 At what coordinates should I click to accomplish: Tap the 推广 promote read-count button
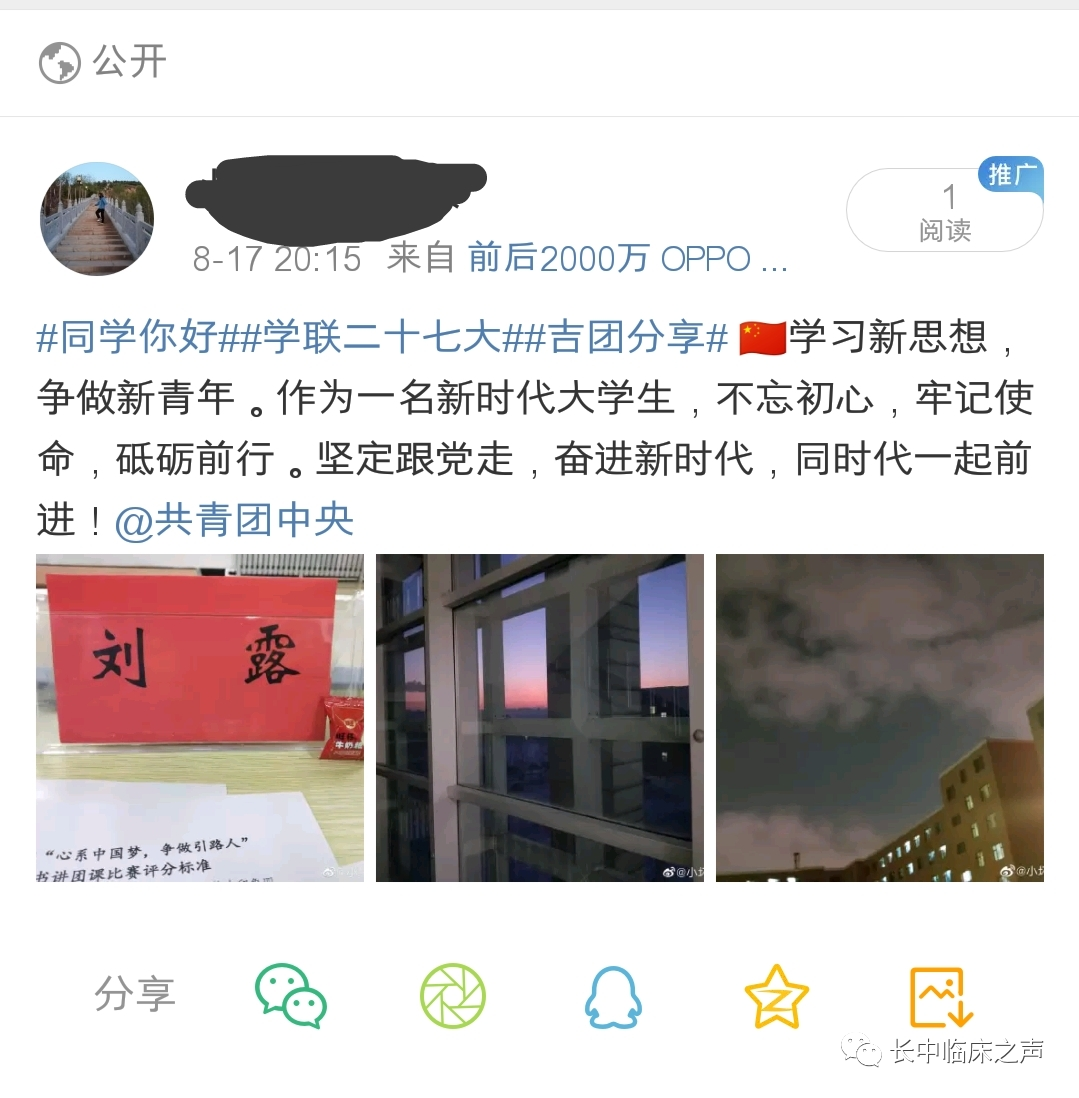[x=944, y=211]
